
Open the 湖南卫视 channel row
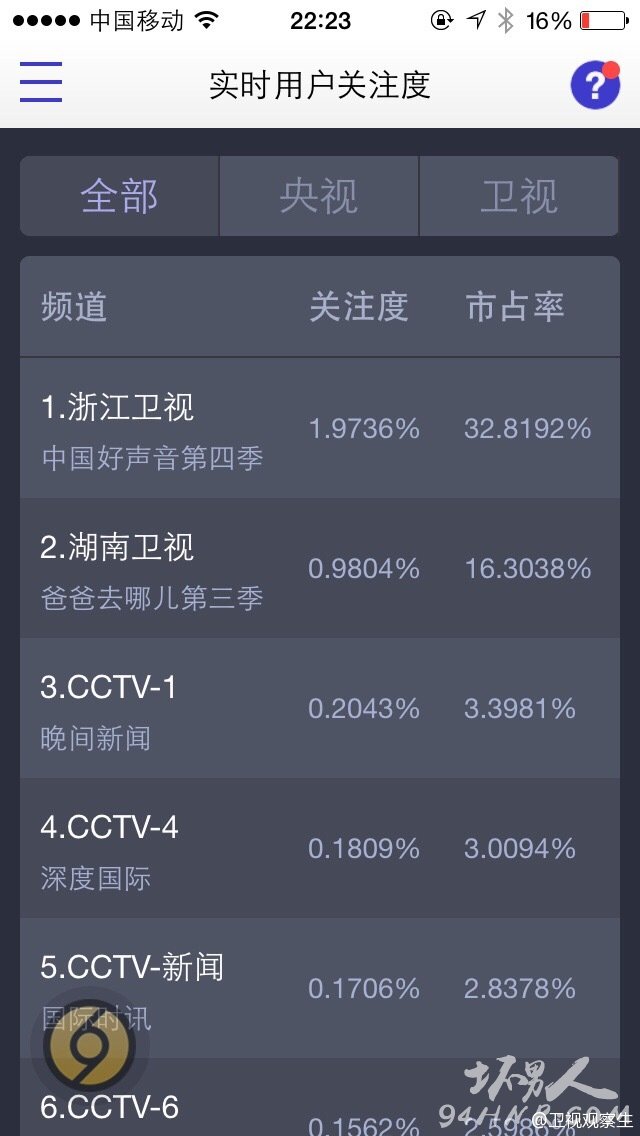(x=320, y=569)
